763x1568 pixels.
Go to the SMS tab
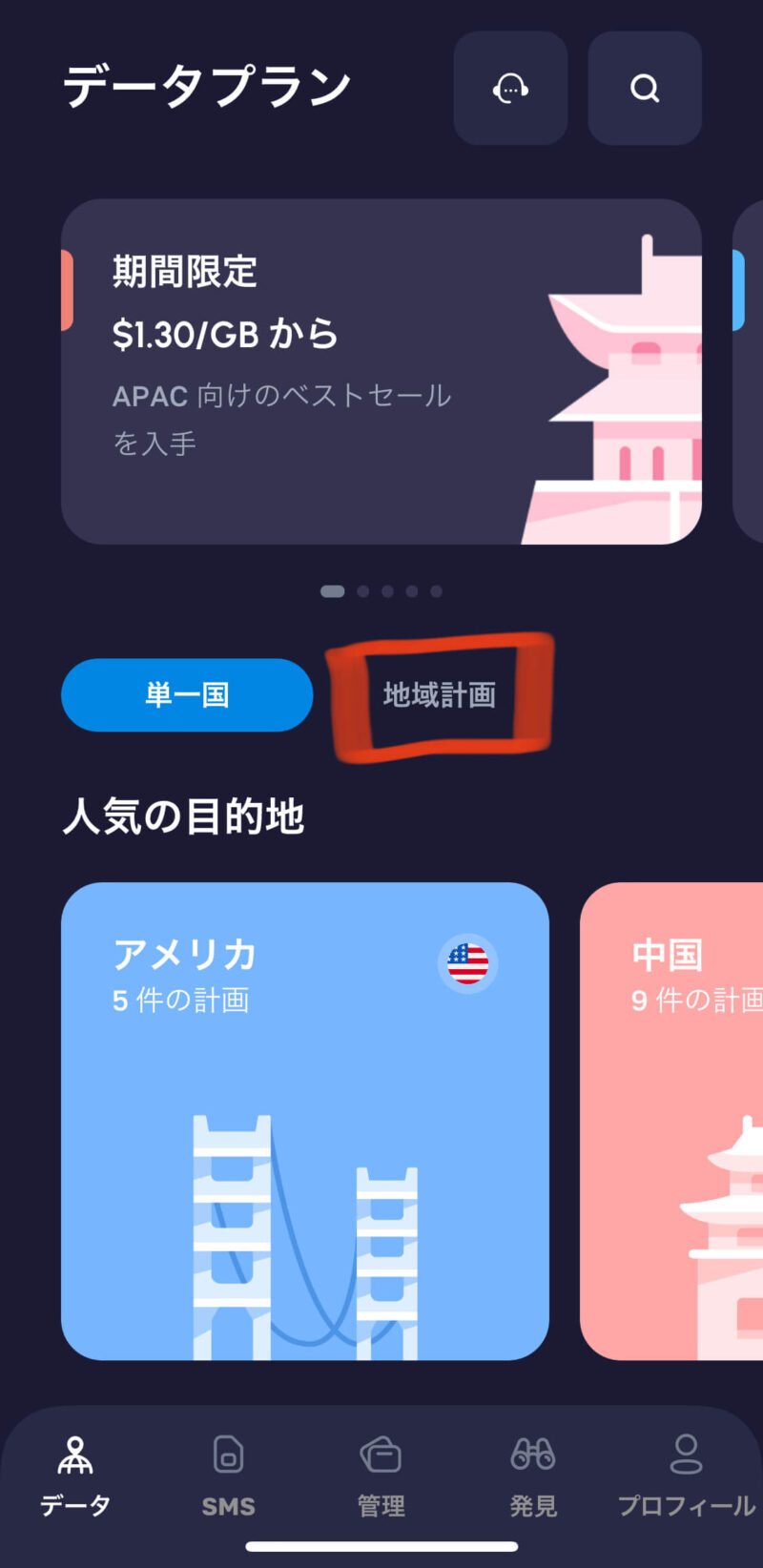[x=228, y=1476]
